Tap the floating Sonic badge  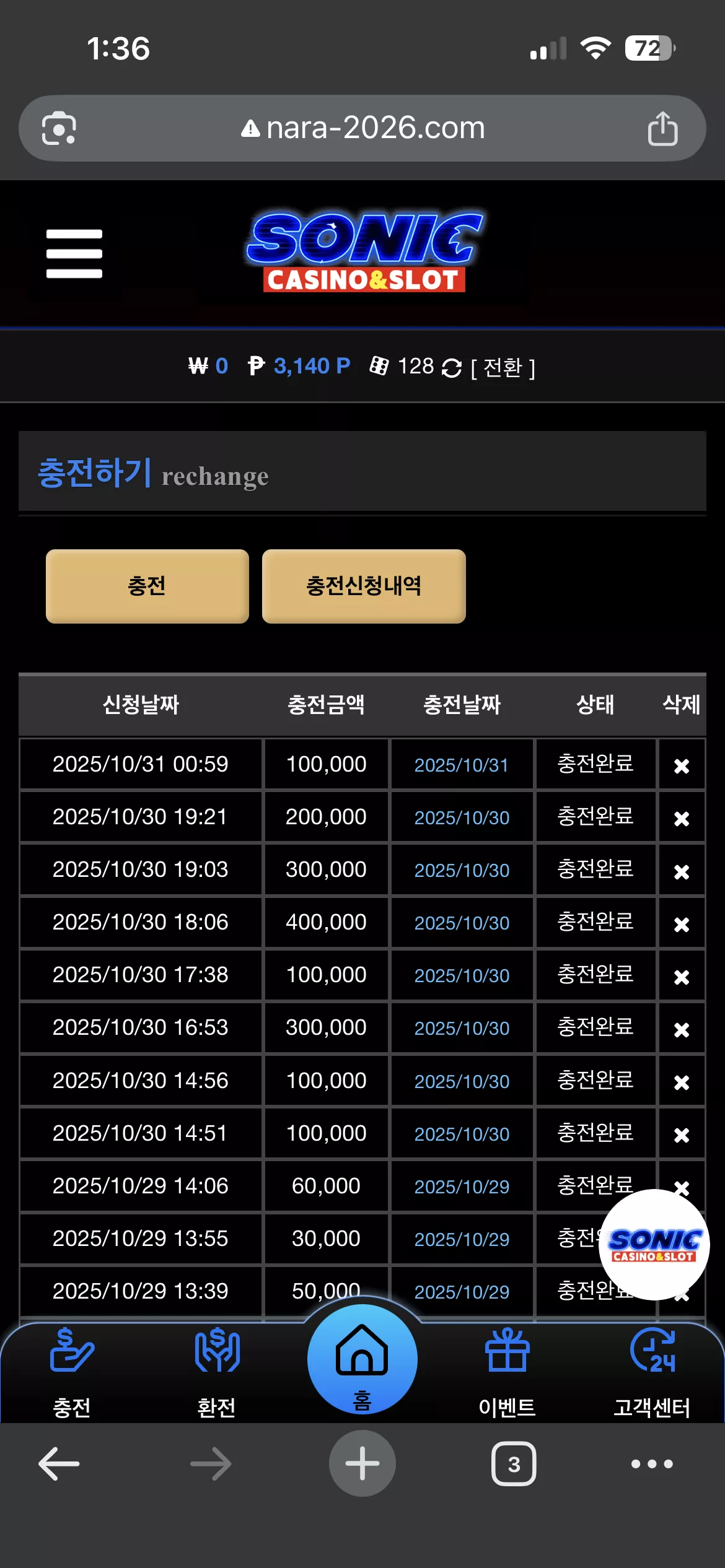[654, 1245]
